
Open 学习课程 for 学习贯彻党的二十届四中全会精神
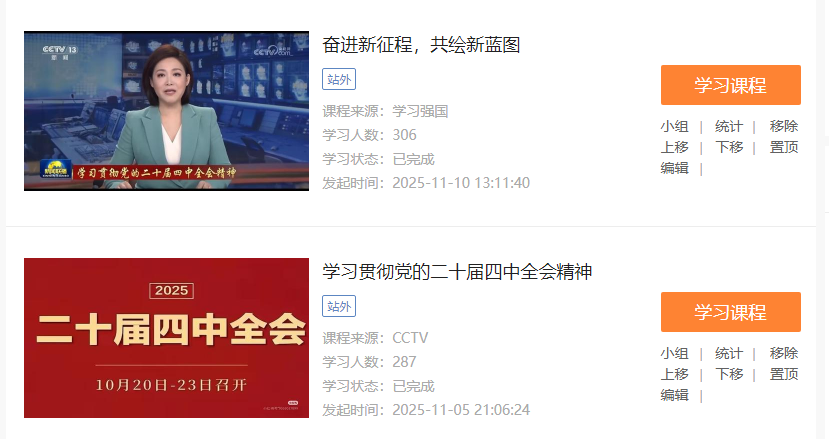tap(730, 312)
